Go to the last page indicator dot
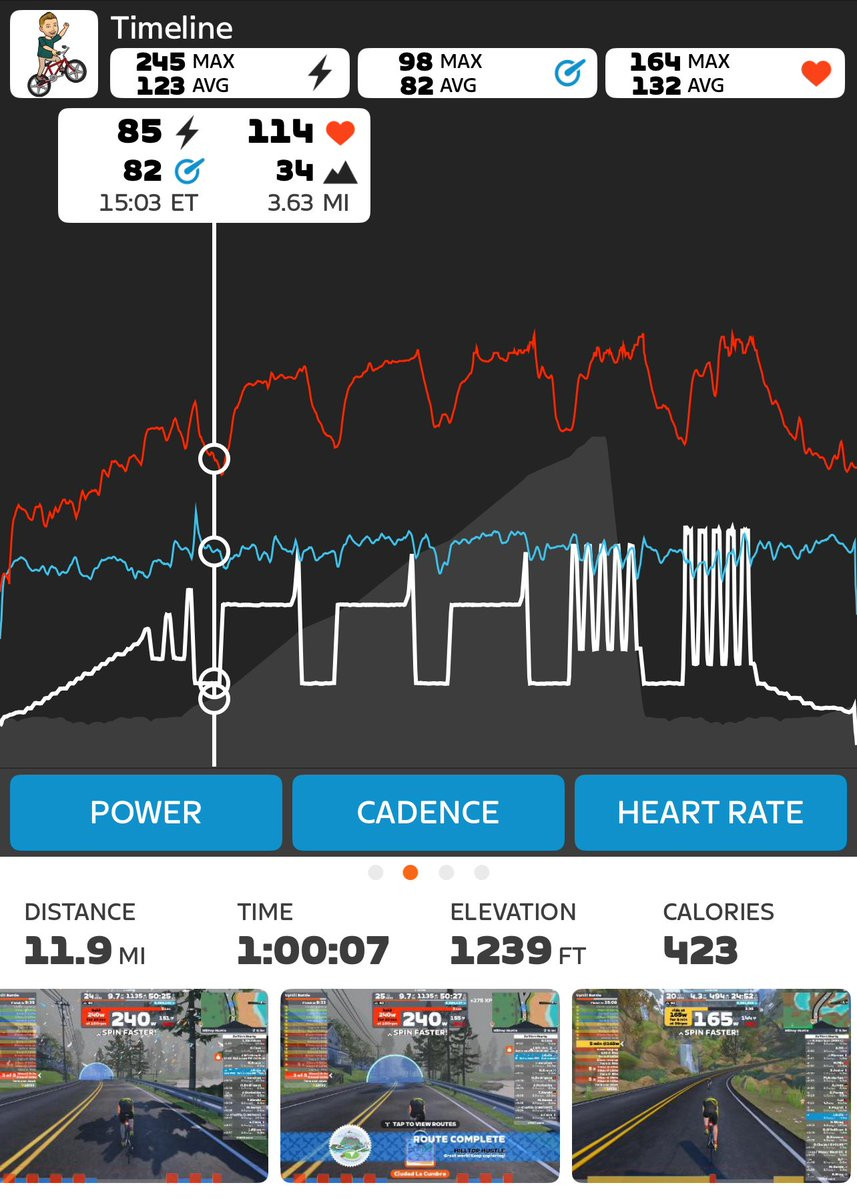The width and height of the screenshot is (857, 1199). (x=482, y=872)
